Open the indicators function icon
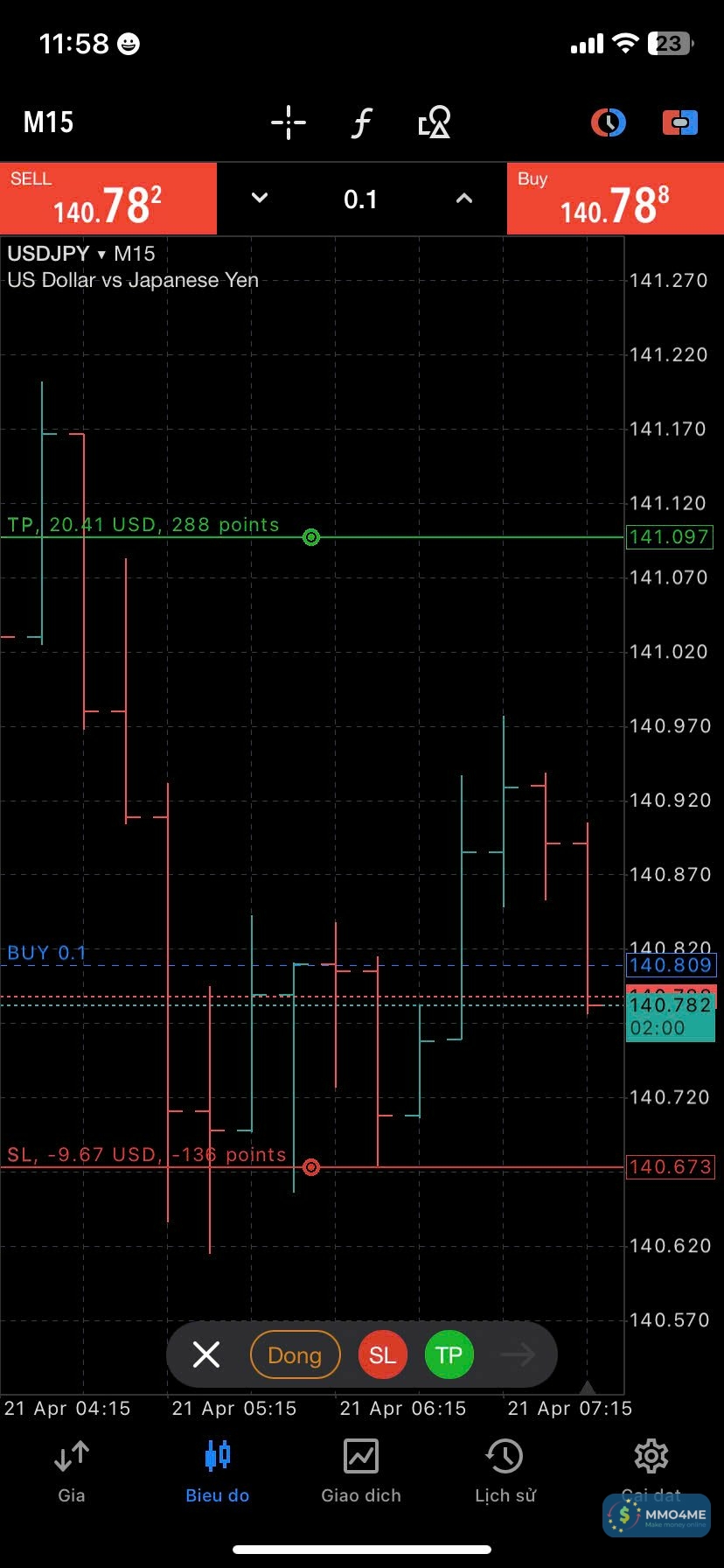Screen dimensions: 724x1568 361,122
